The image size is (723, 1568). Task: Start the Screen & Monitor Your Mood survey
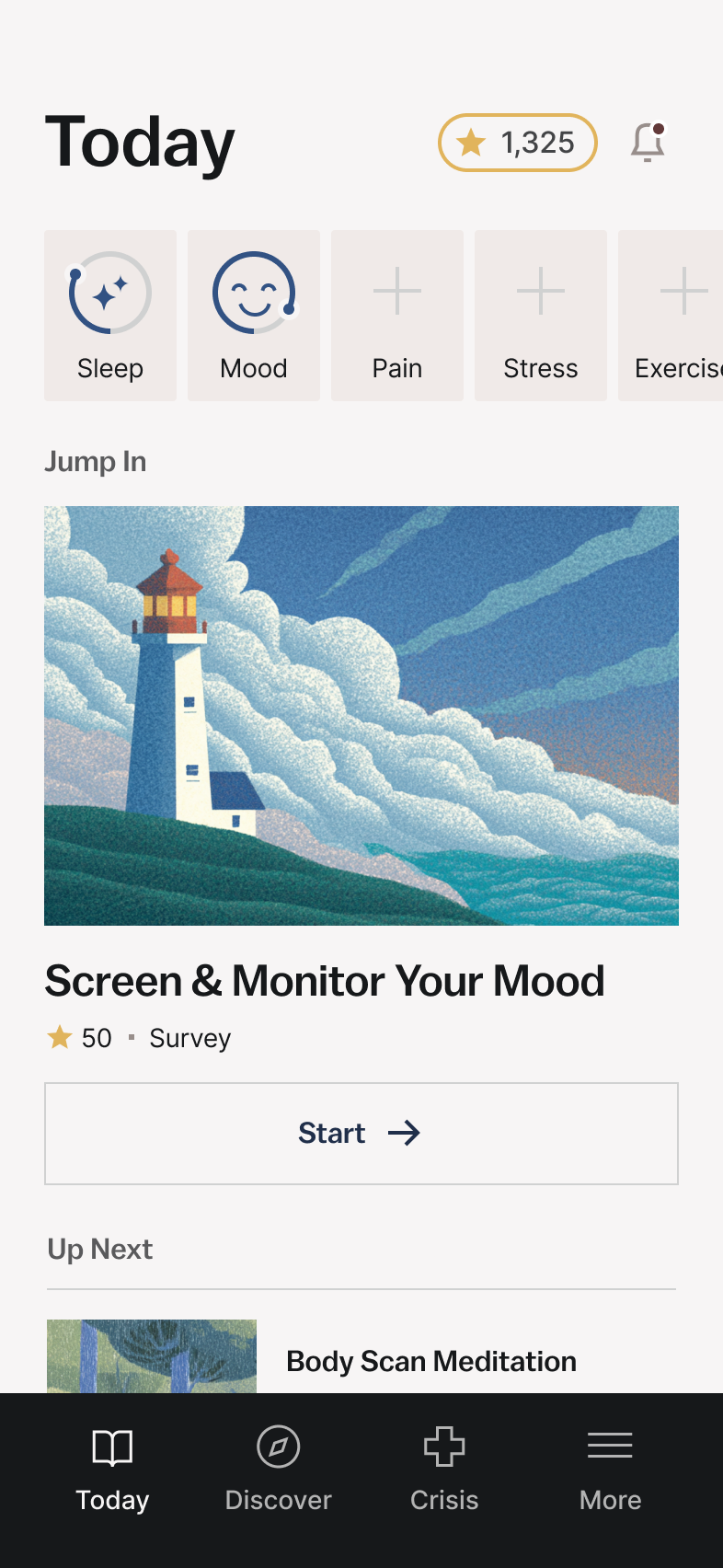[x=361, y=1133]
